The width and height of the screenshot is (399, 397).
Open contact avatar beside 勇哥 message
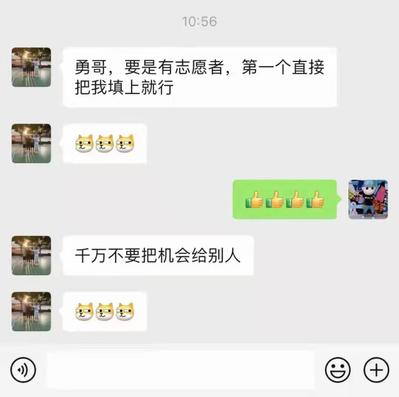pos(31,67)
